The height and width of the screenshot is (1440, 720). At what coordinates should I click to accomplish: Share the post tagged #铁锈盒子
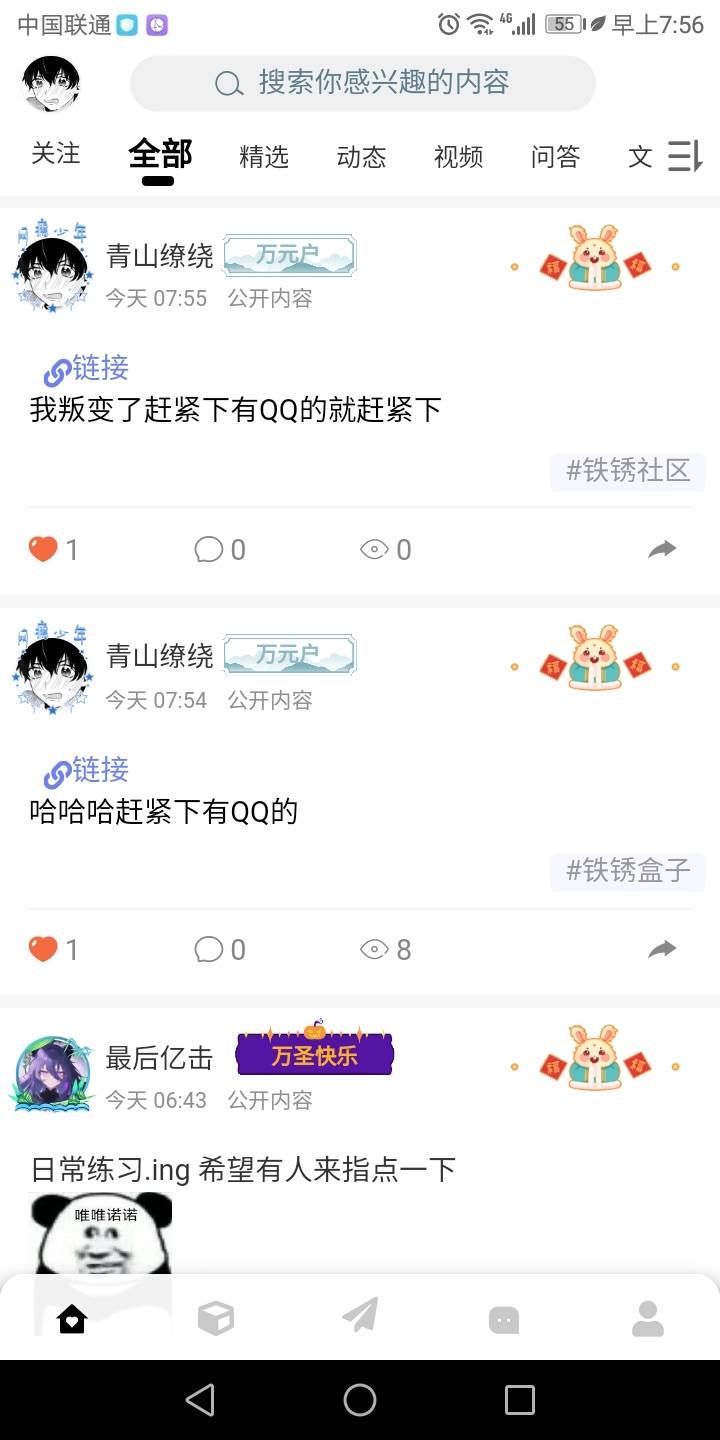coord(662,949)
